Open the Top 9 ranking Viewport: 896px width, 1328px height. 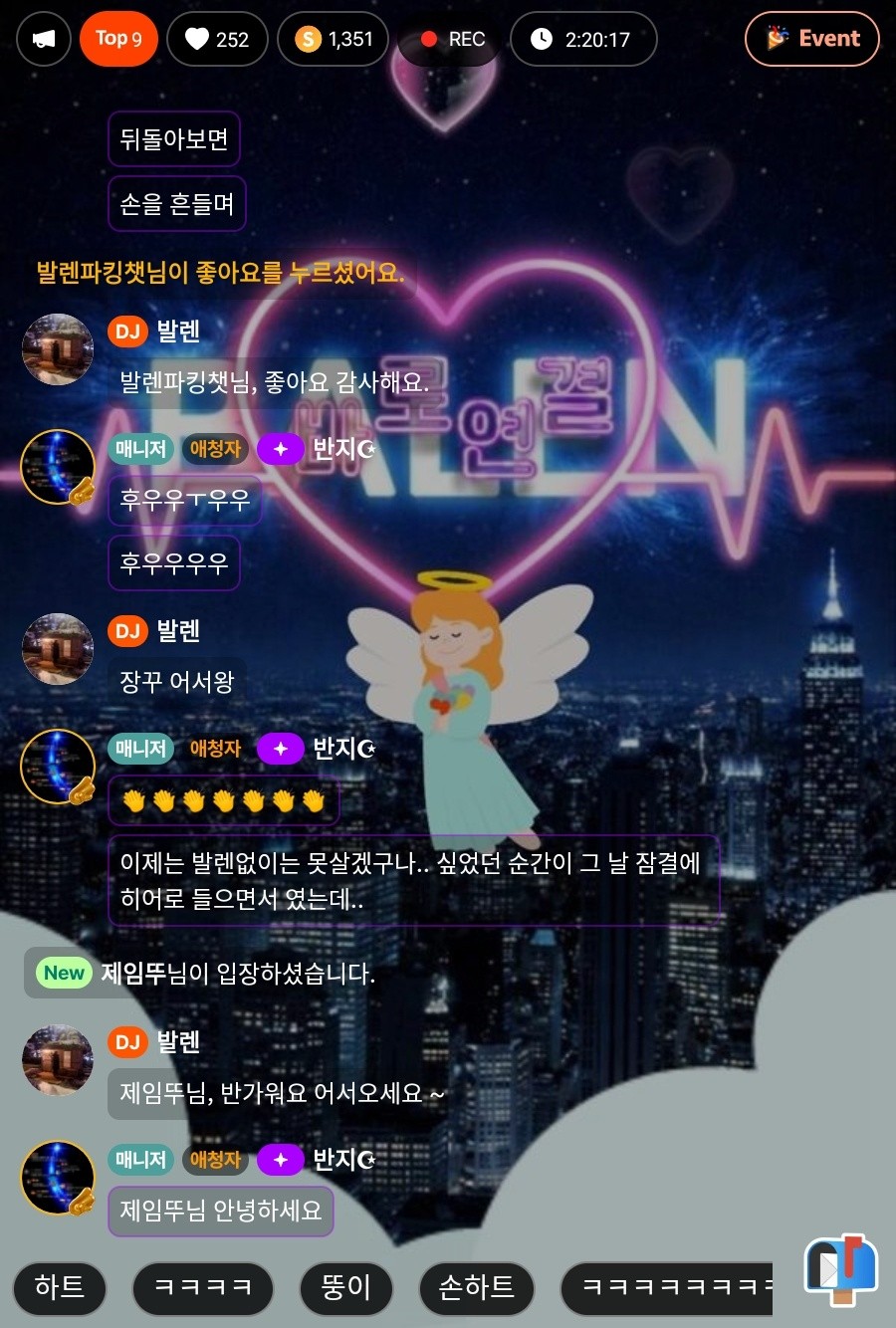click(118, 40)
